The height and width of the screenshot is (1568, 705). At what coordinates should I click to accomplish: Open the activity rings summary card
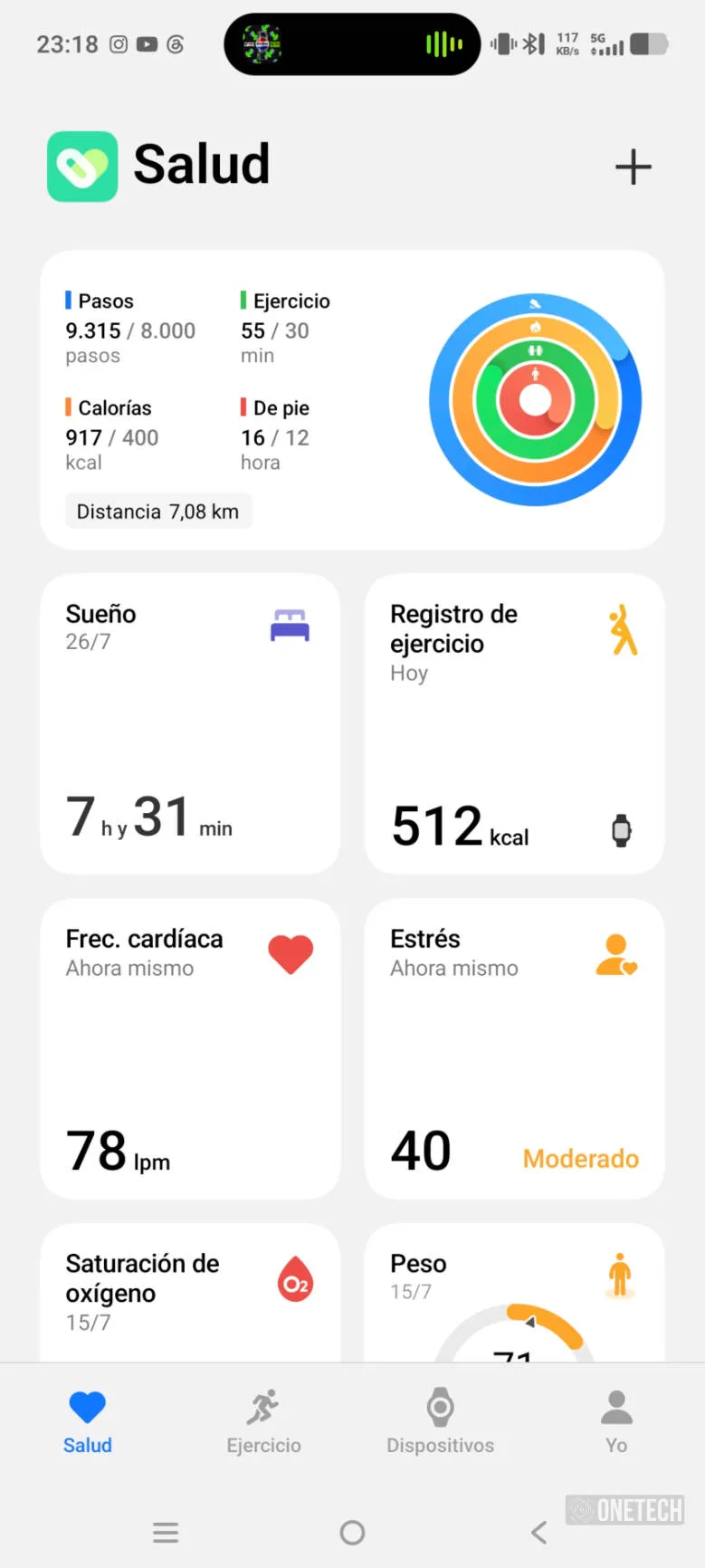[352, 400]
